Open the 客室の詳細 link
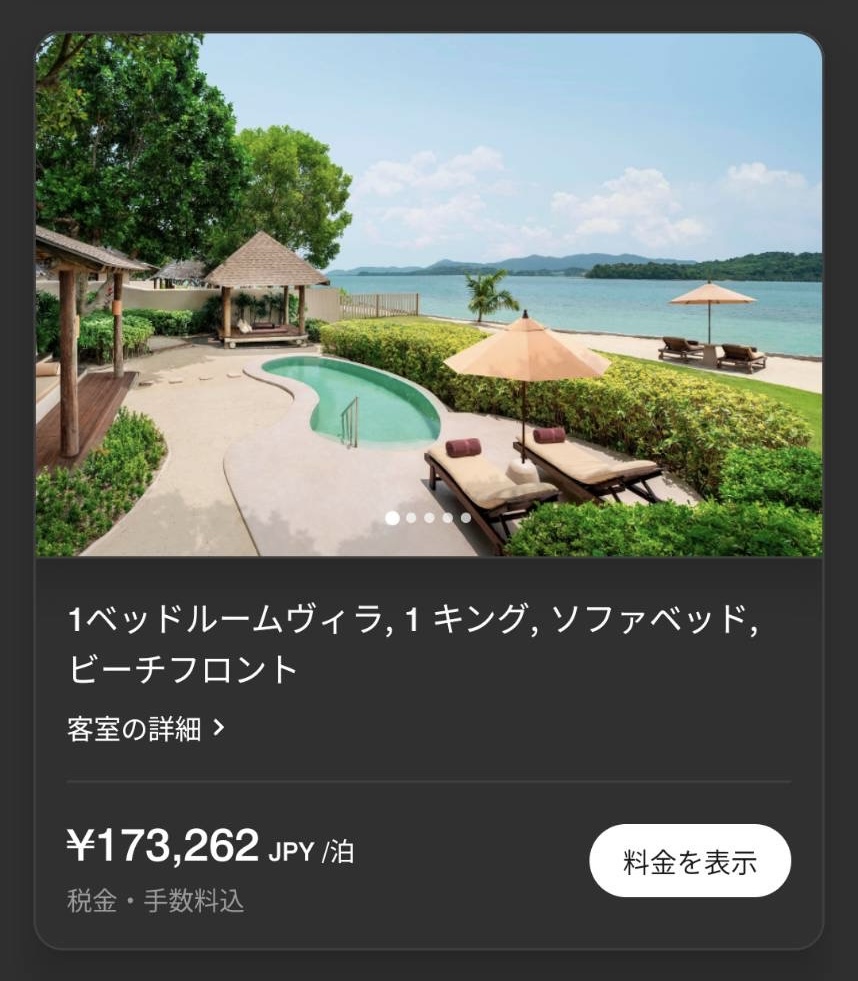 [x=146, y=728]
